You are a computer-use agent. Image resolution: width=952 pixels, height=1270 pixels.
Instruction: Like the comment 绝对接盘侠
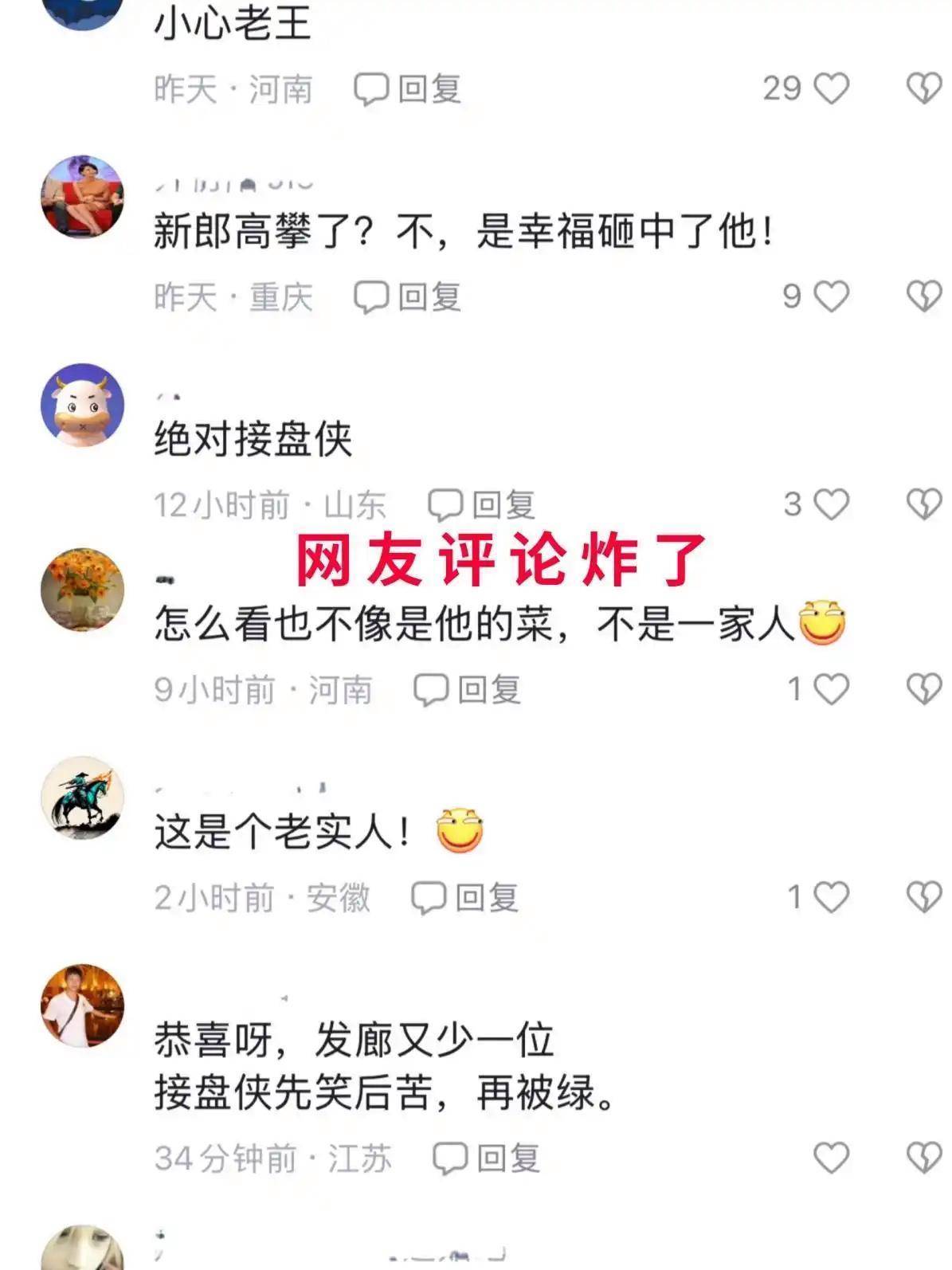(x=831, y=504)
